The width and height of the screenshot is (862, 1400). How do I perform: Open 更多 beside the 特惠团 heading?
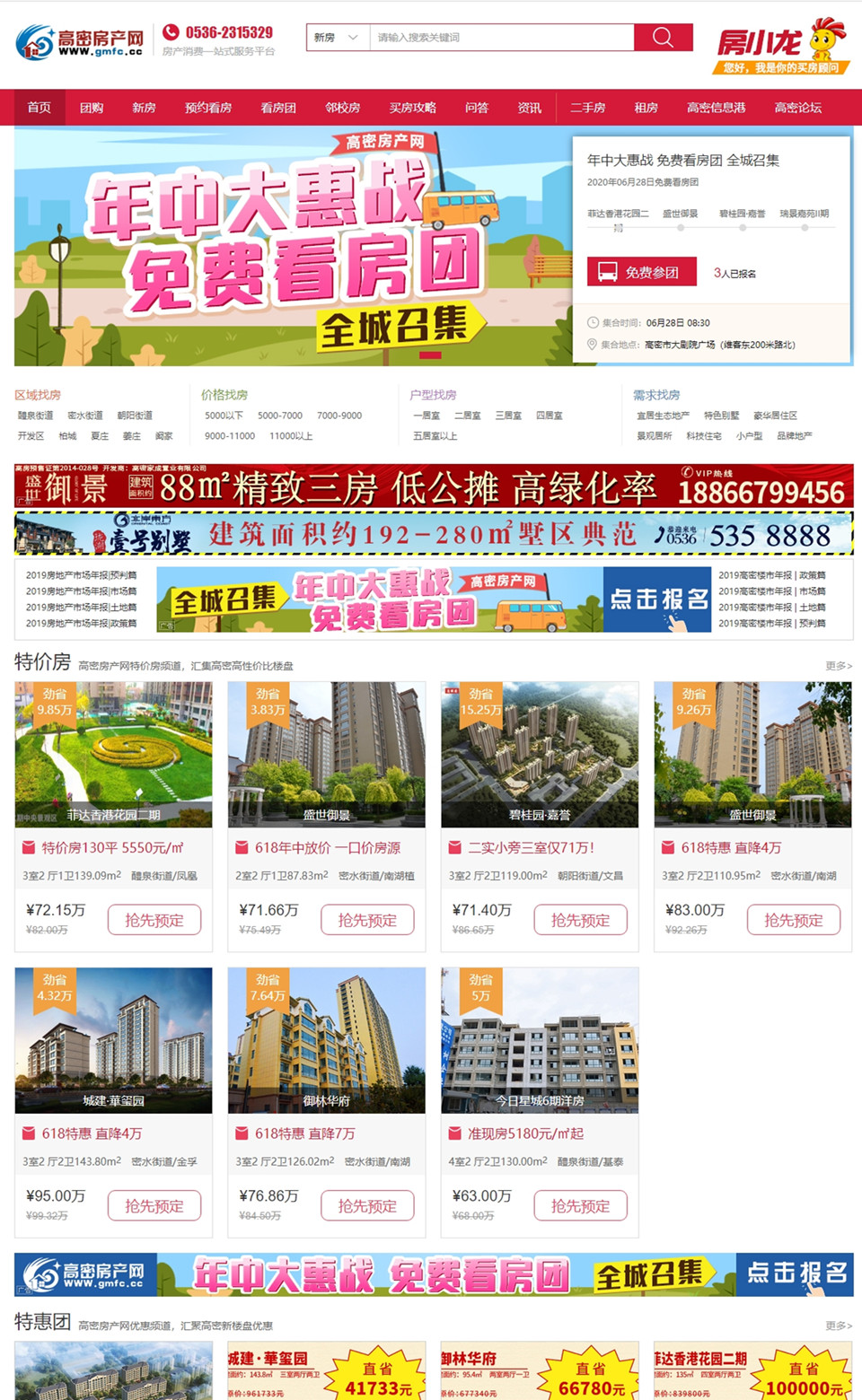838,1326
